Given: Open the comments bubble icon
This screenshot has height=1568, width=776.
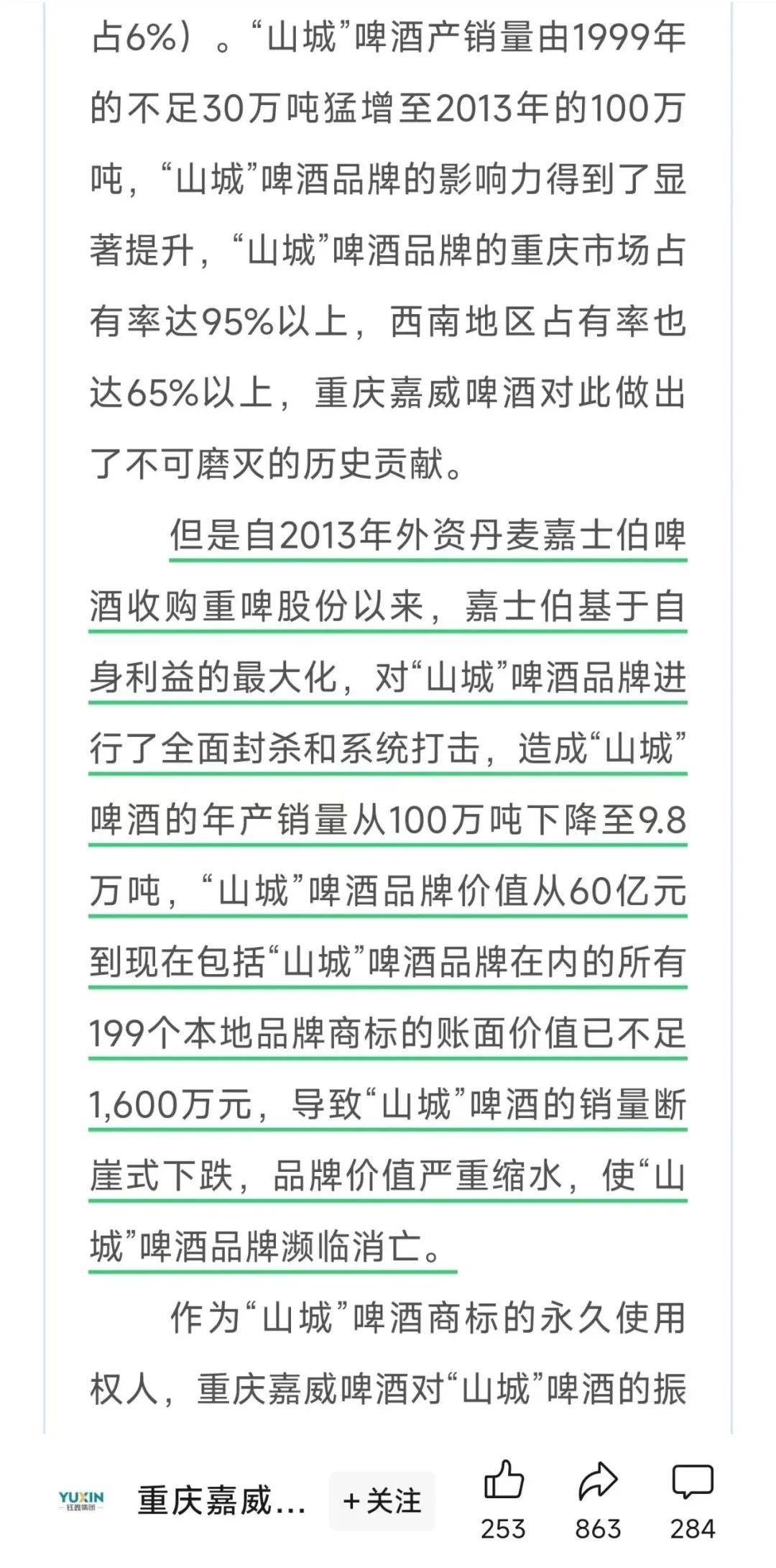Looking at the screenshot, I should click(692, 1480).
